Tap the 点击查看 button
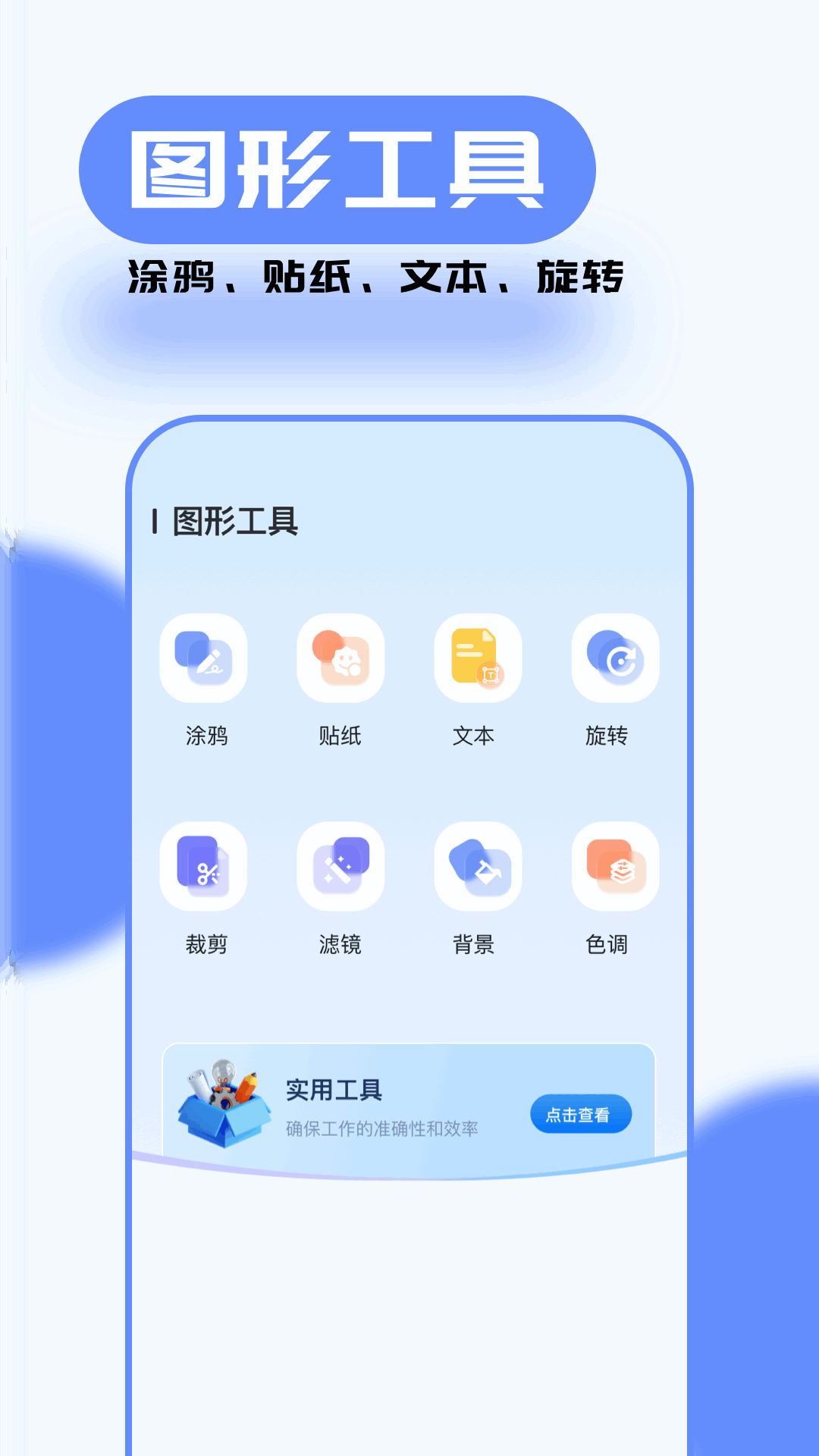This screenshot has width=819, height=1456. coord(581,1113)
